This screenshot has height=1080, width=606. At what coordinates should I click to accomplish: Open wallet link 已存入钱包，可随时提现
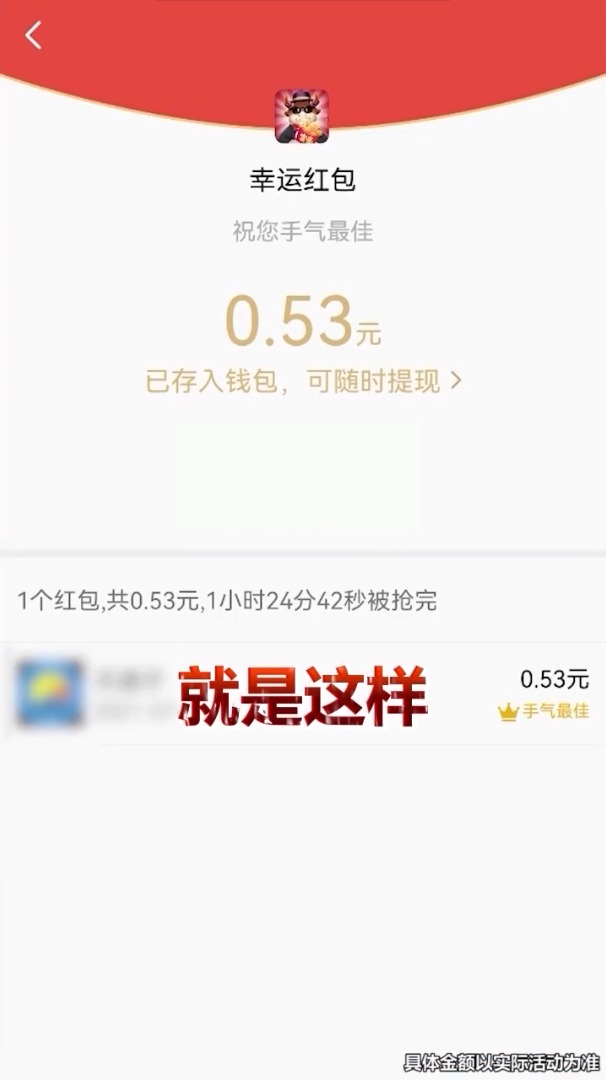coord(303,381)
